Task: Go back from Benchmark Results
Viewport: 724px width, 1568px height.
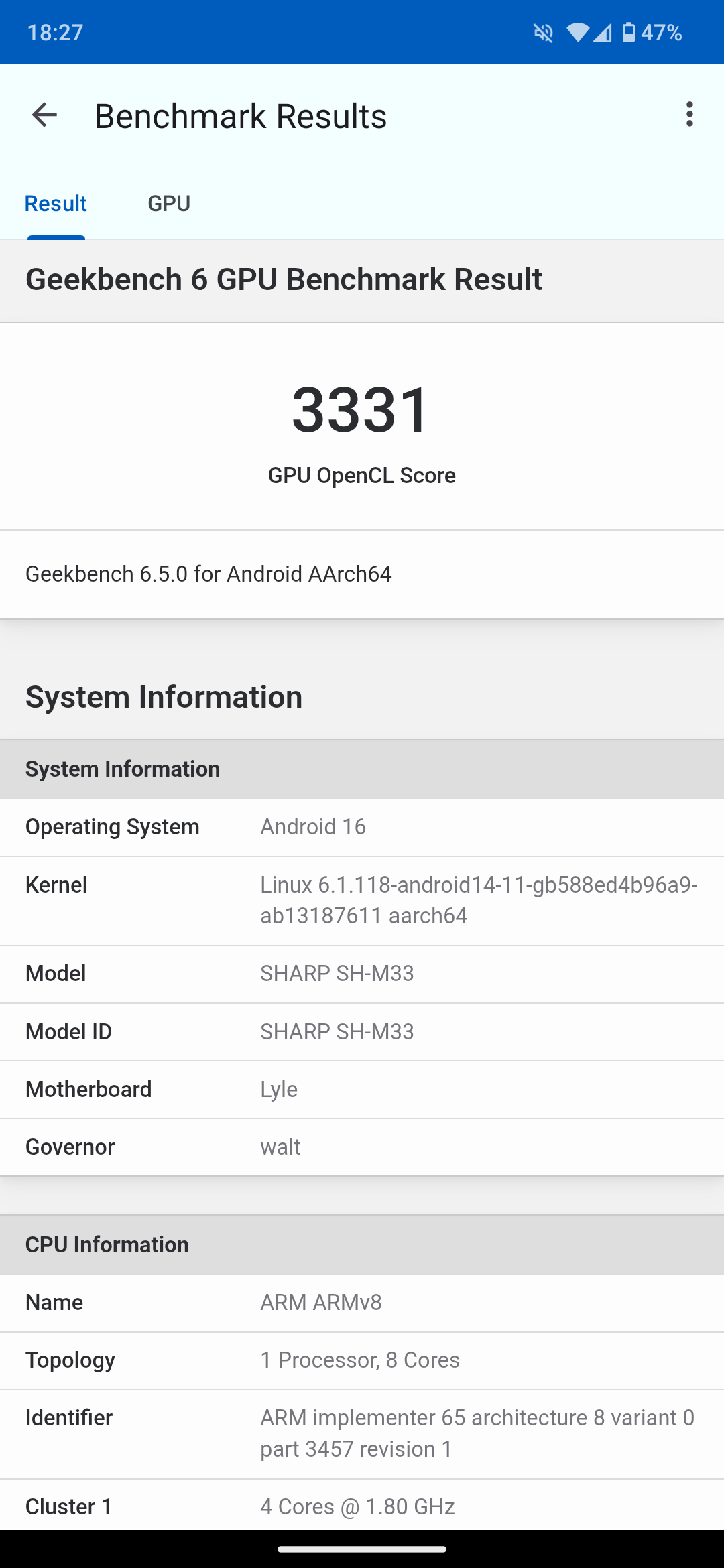Action: (44, 115)
